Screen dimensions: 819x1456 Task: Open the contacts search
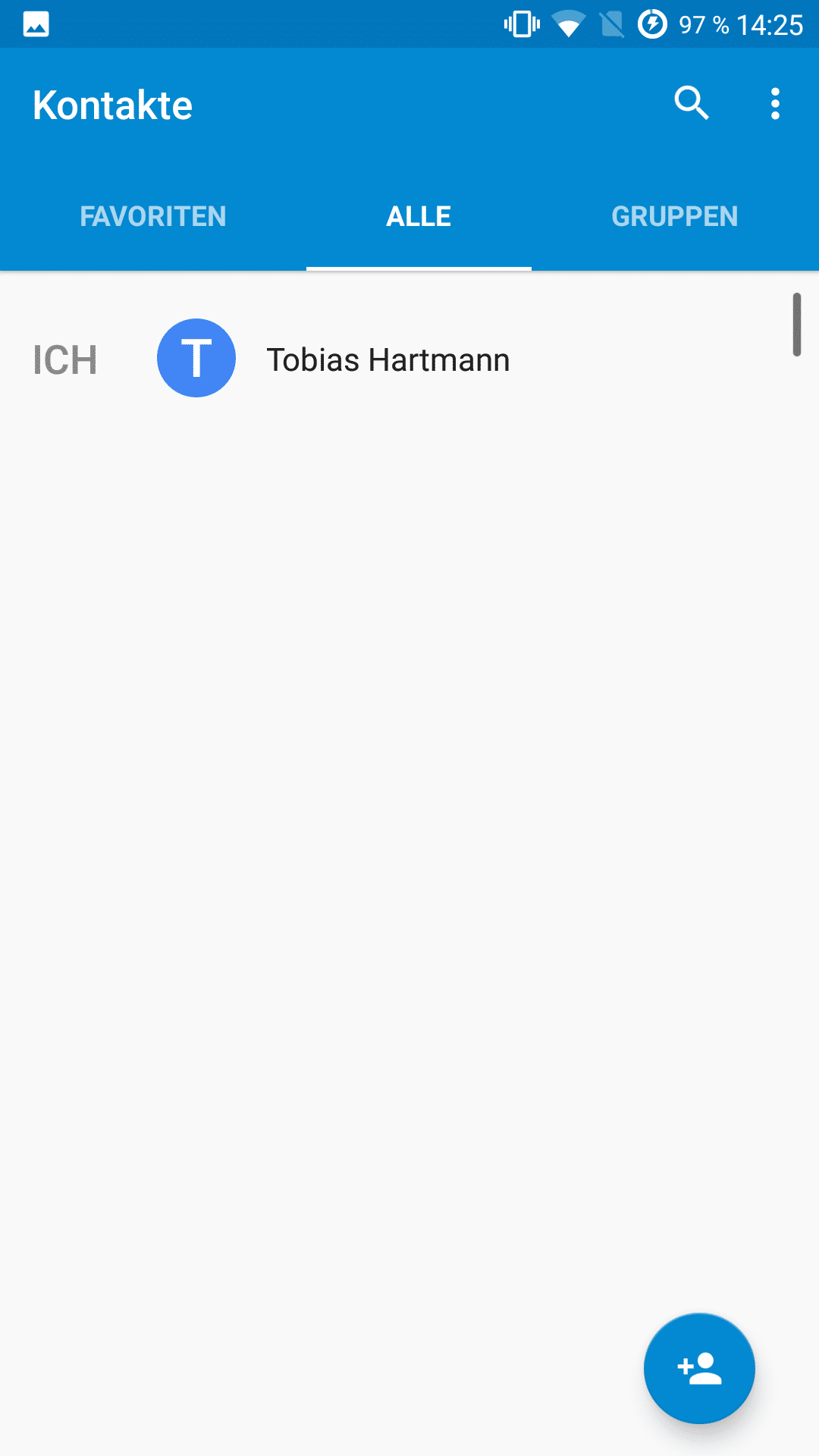click(692, 103)
